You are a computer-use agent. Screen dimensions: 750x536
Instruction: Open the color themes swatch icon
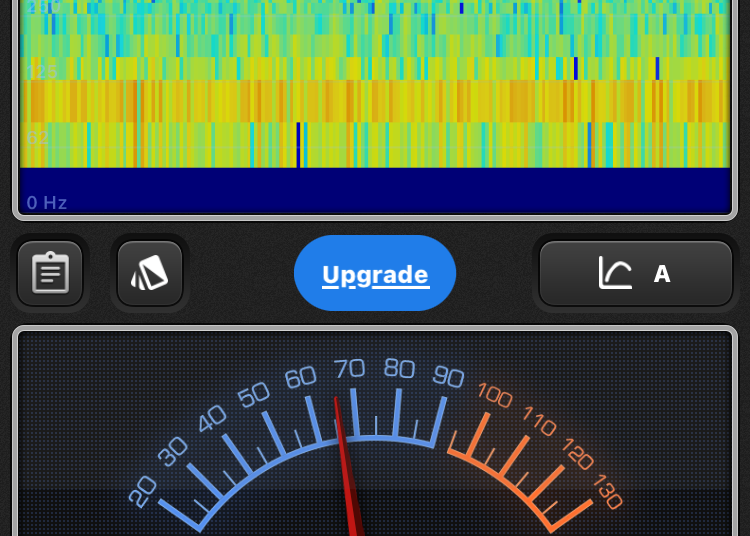coord(150,273)
